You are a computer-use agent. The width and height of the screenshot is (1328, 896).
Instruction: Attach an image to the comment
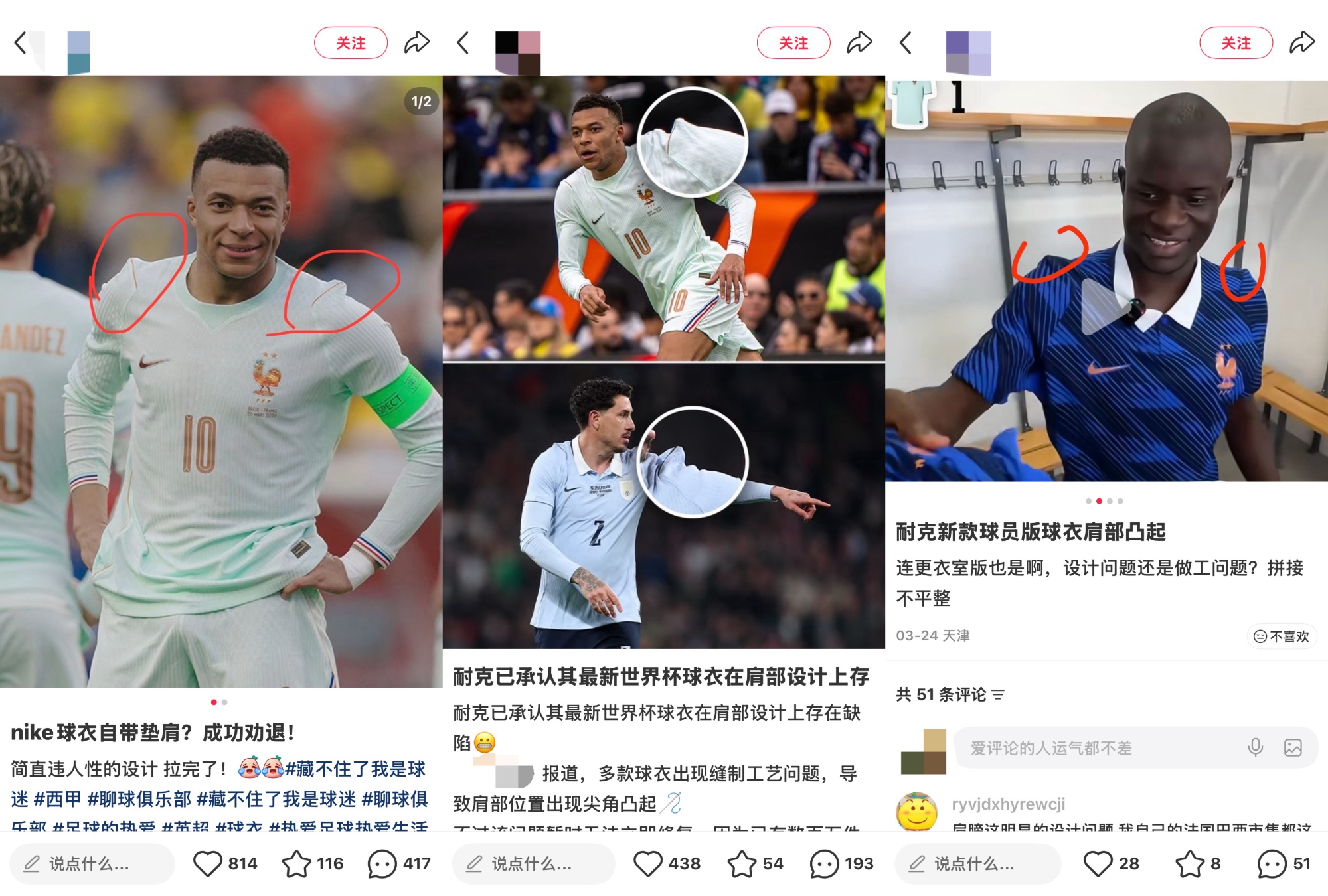point(1293,747)
